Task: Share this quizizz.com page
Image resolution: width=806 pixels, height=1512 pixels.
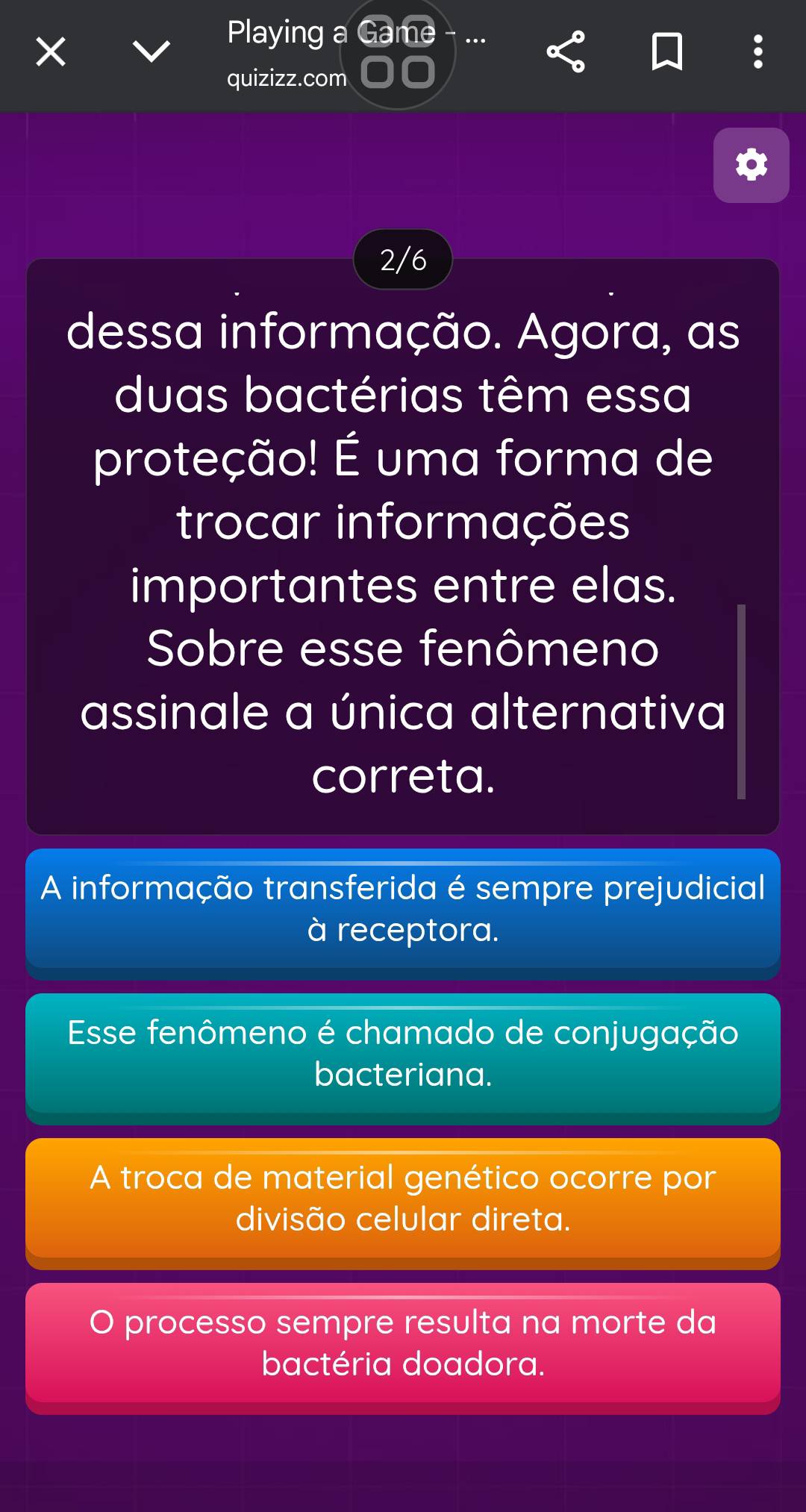Action: pyautogui.click(x=566, y=52)
